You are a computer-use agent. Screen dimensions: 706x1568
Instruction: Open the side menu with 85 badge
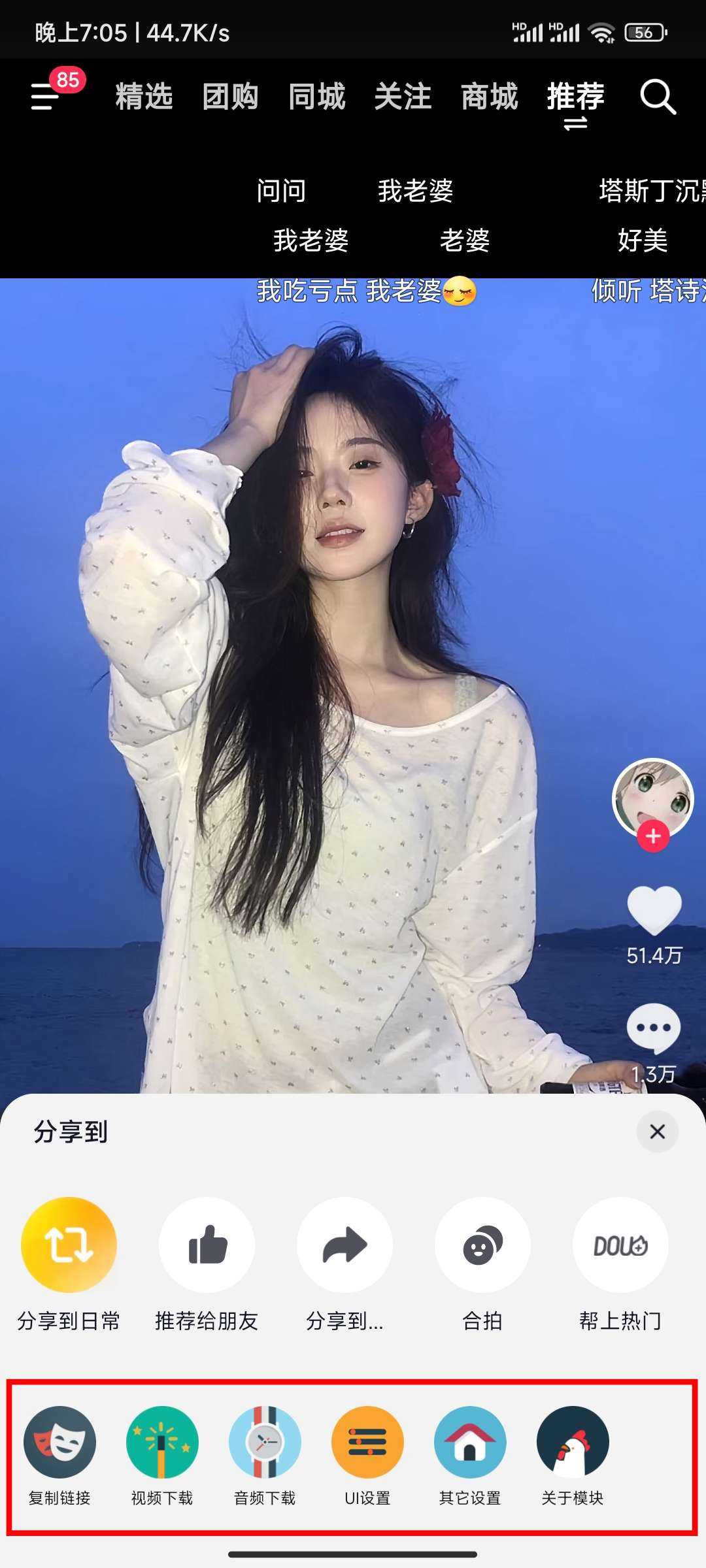click(47, 97)
